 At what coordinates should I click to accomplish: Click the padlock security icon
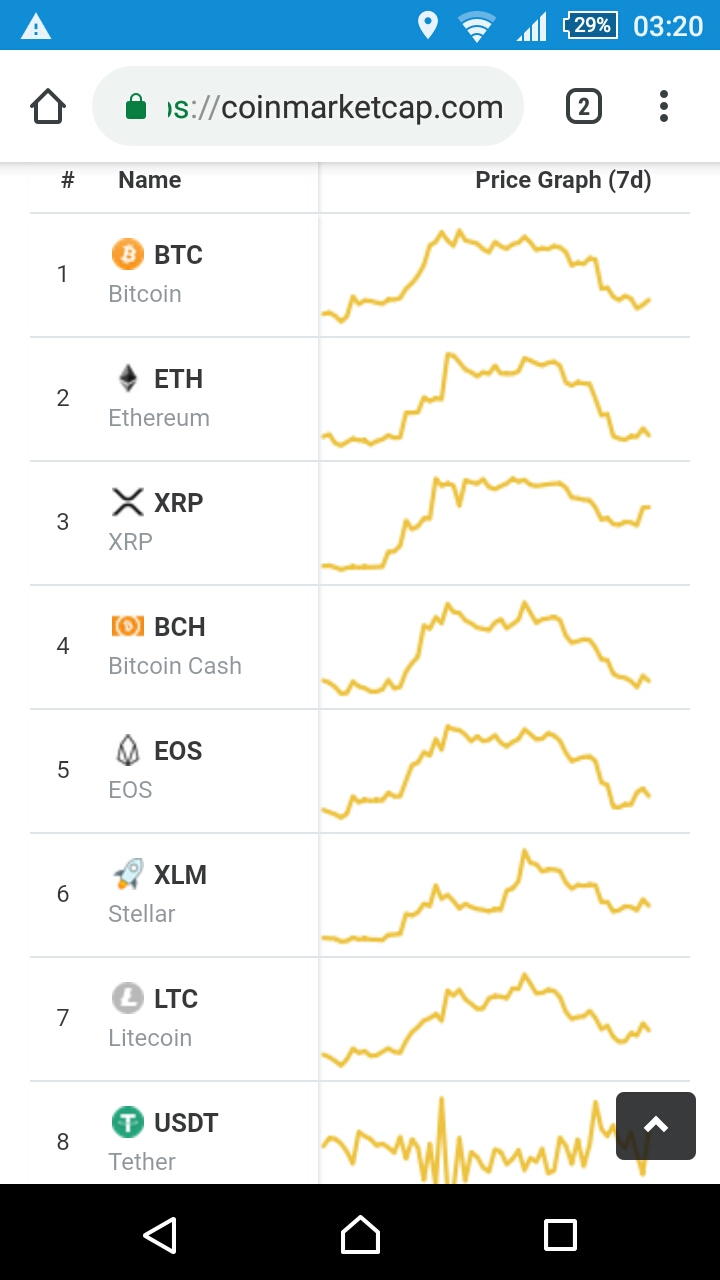coord(136,105)
